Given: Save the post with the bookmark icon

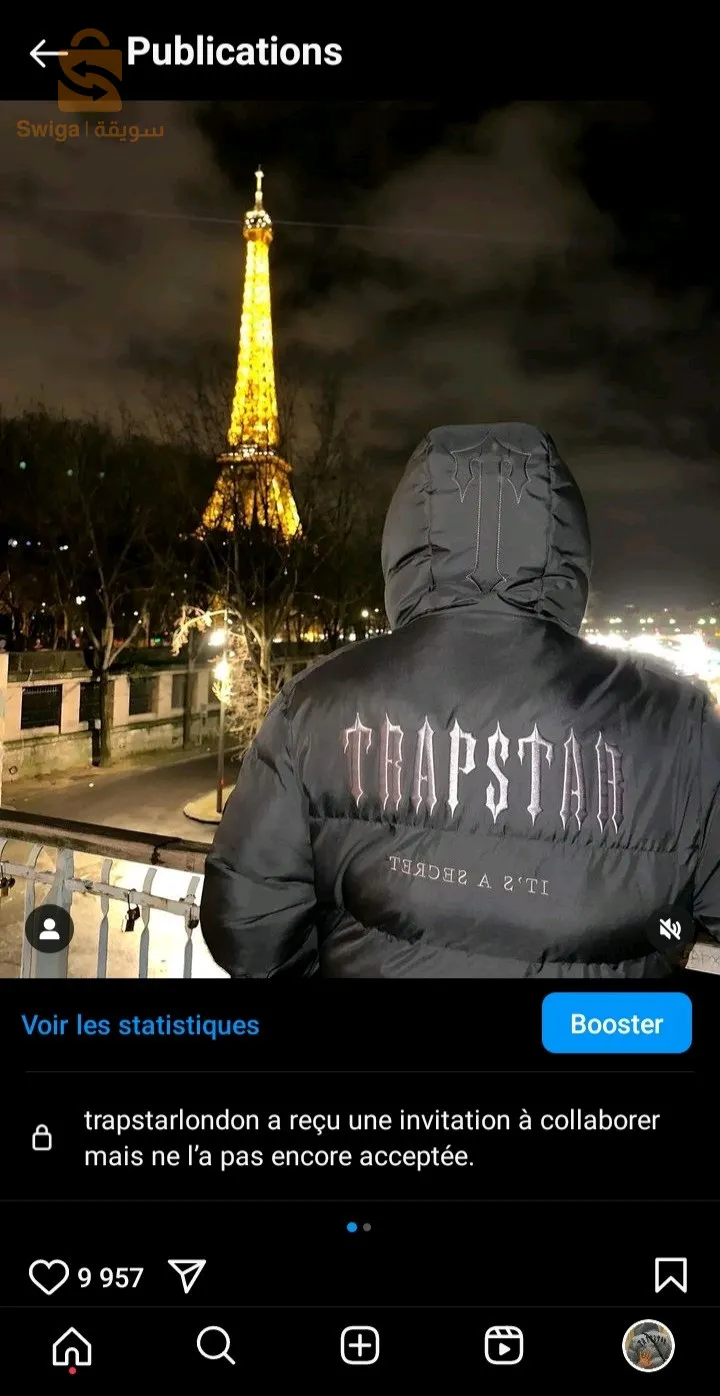Looking at the screenshot, I should click(x=672, y=1275).
